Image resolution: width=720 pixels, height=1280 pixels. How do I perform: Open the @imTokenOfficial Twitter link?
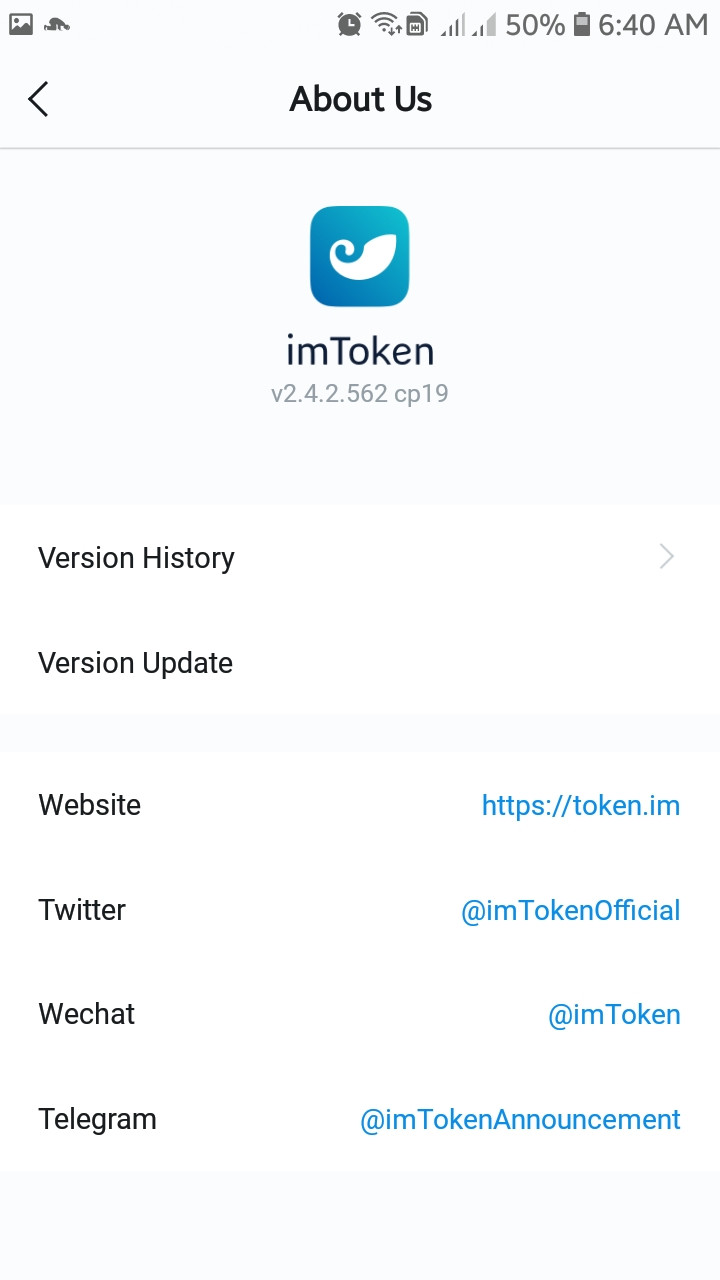(x=570, y=910)
